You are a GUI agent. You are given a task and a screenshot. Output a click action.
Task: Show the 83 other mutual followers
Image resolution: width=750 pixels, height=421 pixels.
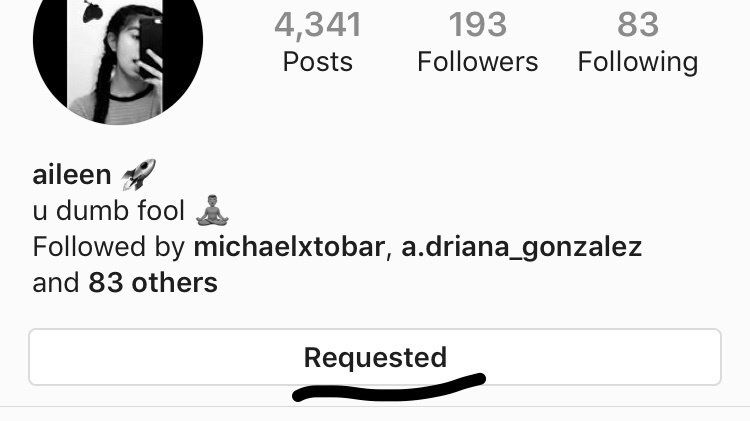click(x=152, y=283)
